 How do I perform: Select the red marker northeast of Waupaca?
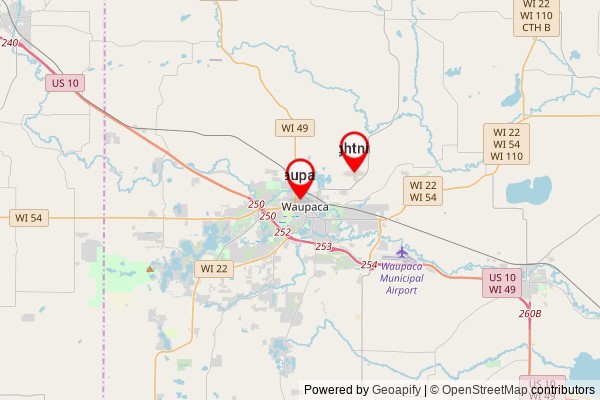click(354, 149)
